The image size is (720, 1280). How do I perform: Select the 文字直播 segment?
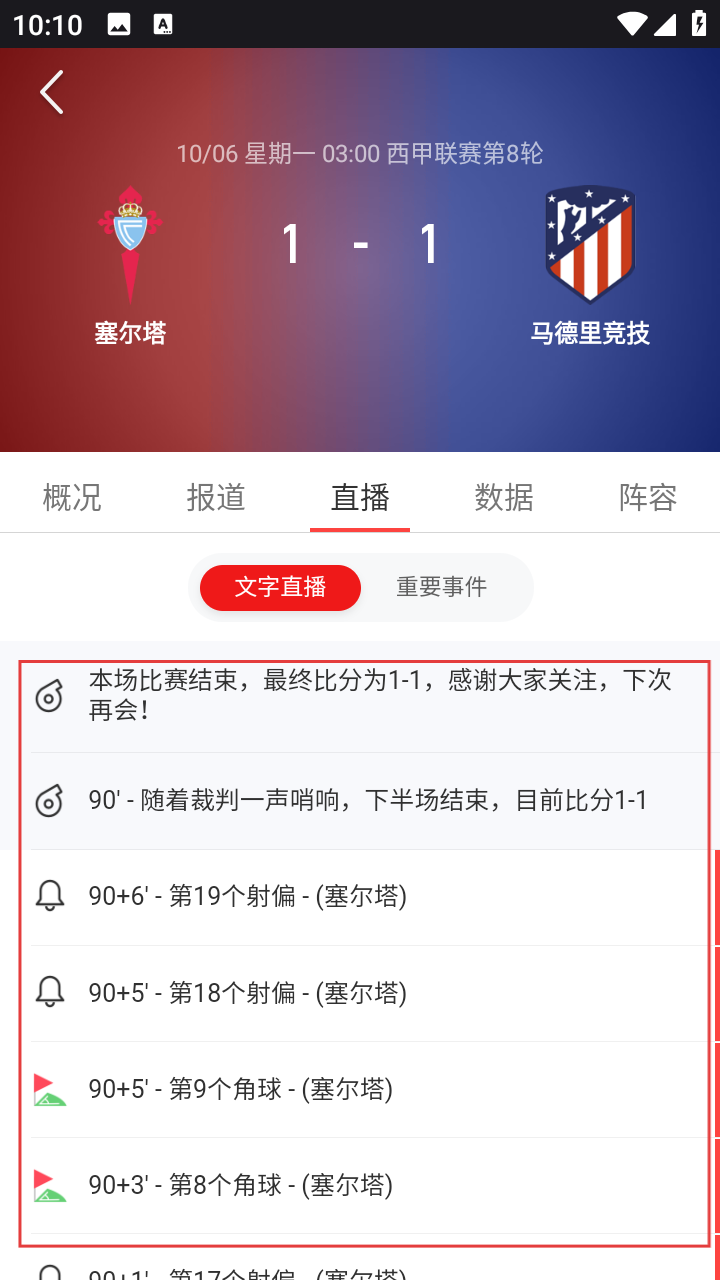click(280, 587)
